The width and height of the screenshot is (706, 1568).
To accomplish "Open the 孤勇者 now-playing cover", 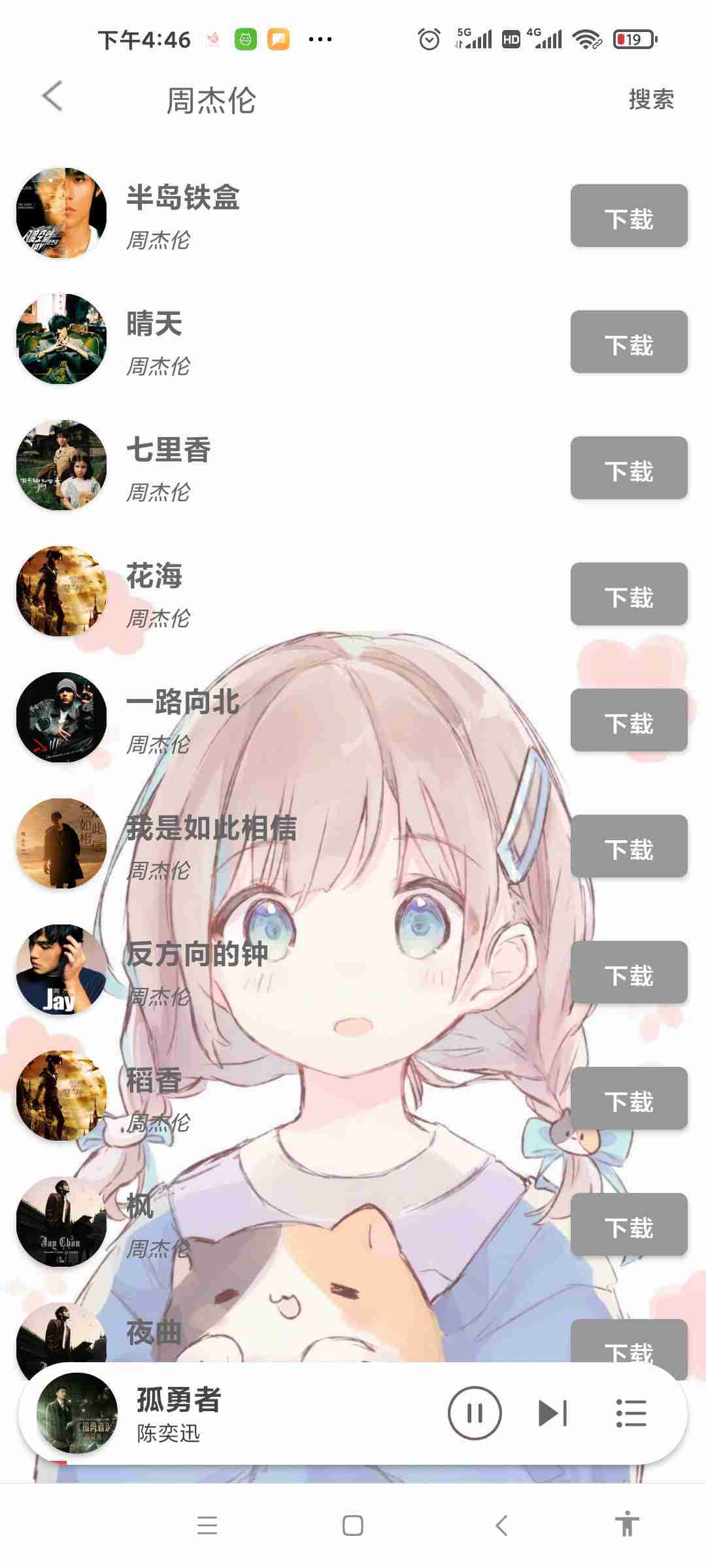I will pyautogui.click(x=77, y=1413).
